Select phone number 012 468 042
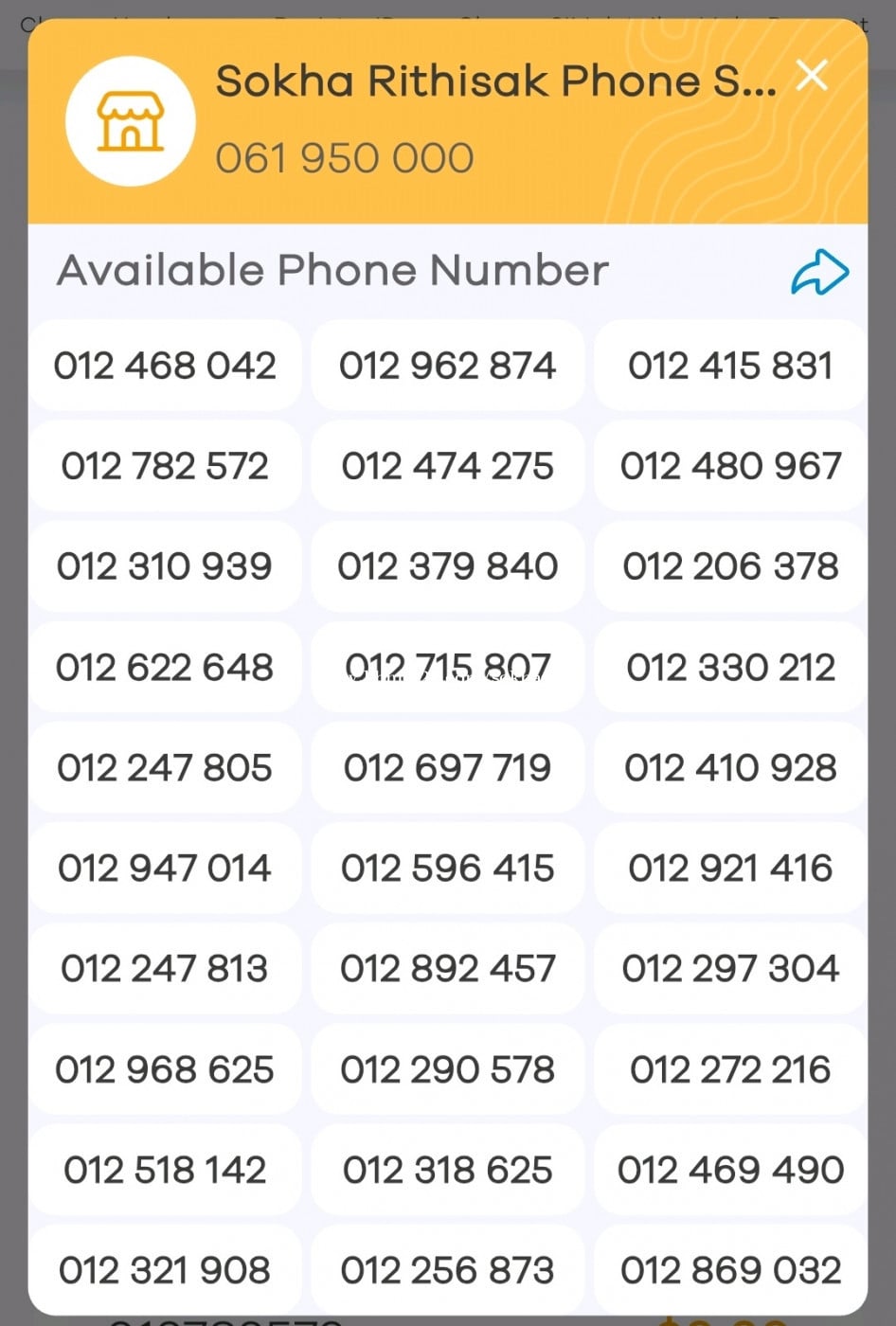 (x=165, y=366)
